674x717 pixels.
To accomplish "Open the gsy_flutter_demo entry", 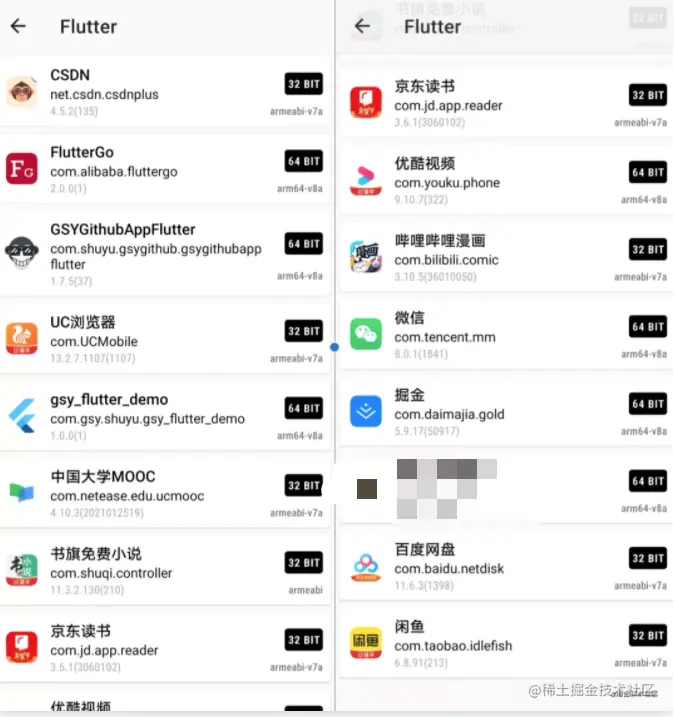I will pos(165,416).
